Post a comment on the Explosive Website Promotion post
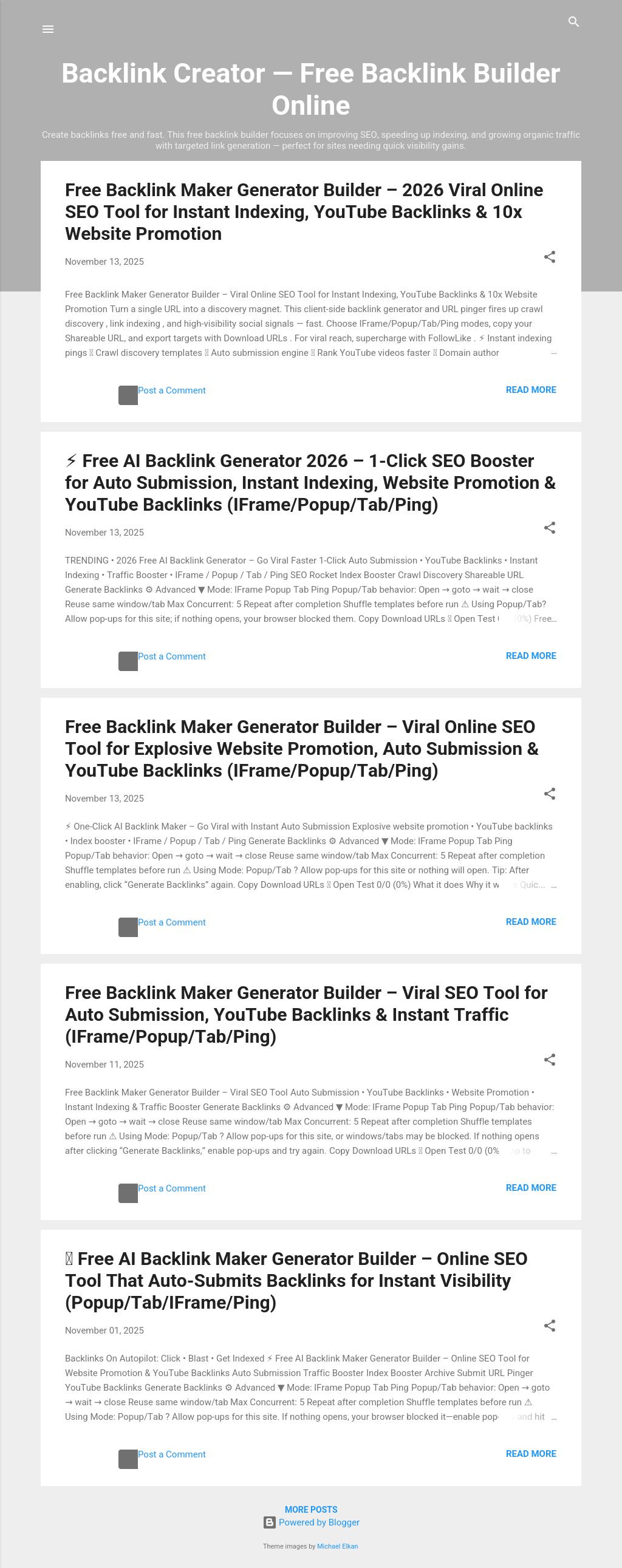This screenshot has height=1568, width=622. tap(172, 922)
